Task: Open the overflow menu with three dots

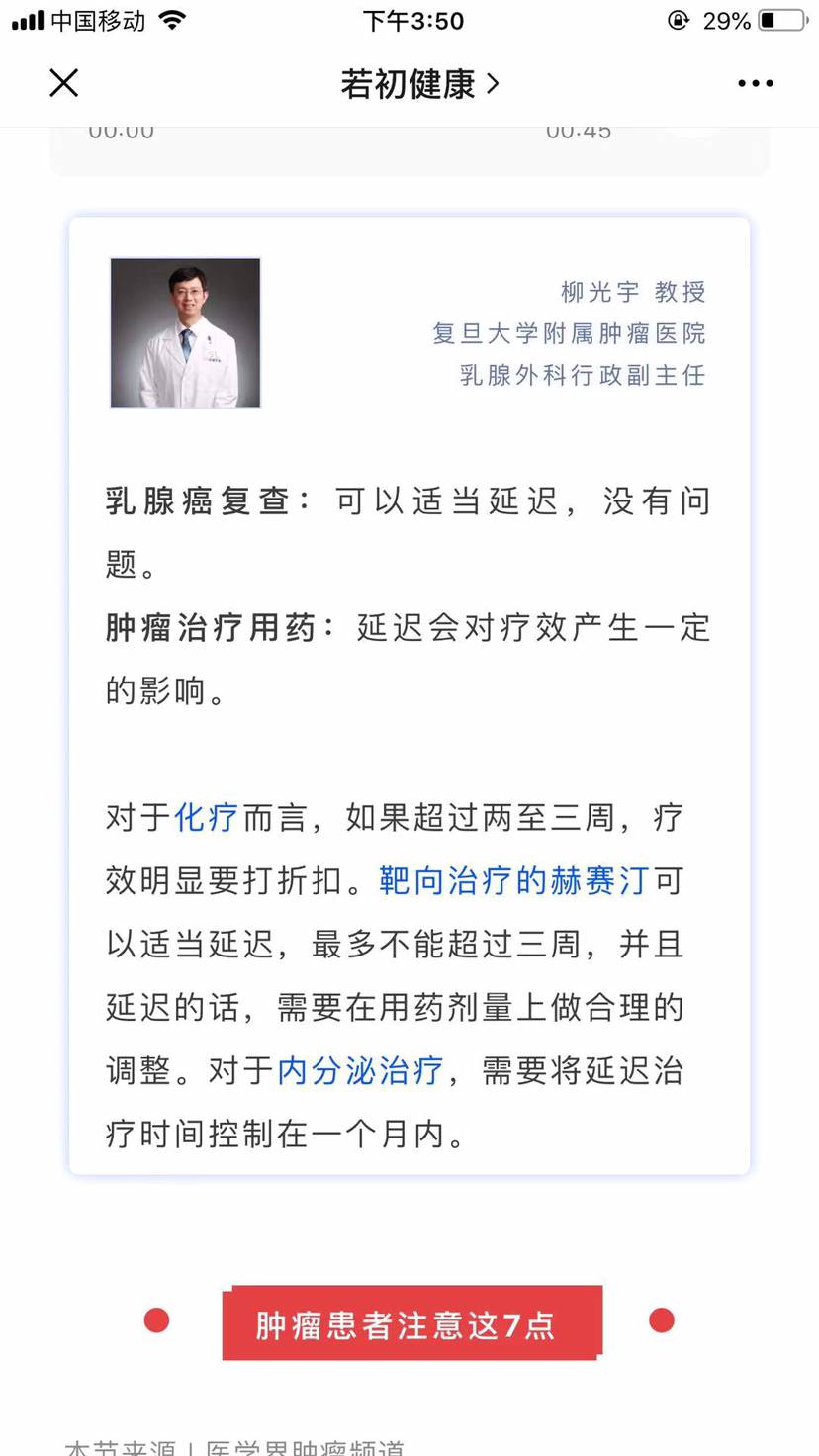Action: pos(755,84)
